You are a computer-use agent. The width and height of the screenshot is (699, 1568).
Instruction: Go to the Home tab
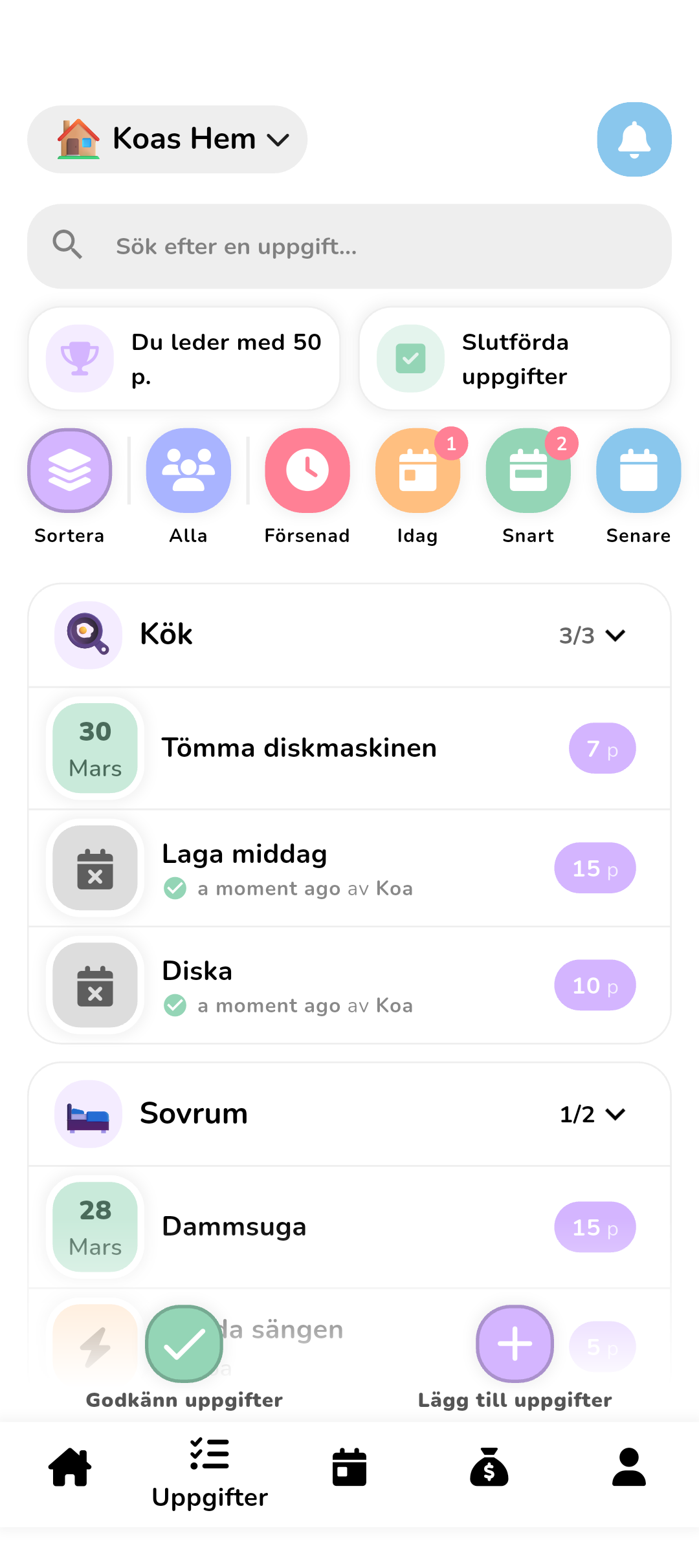pos(69,1466)
